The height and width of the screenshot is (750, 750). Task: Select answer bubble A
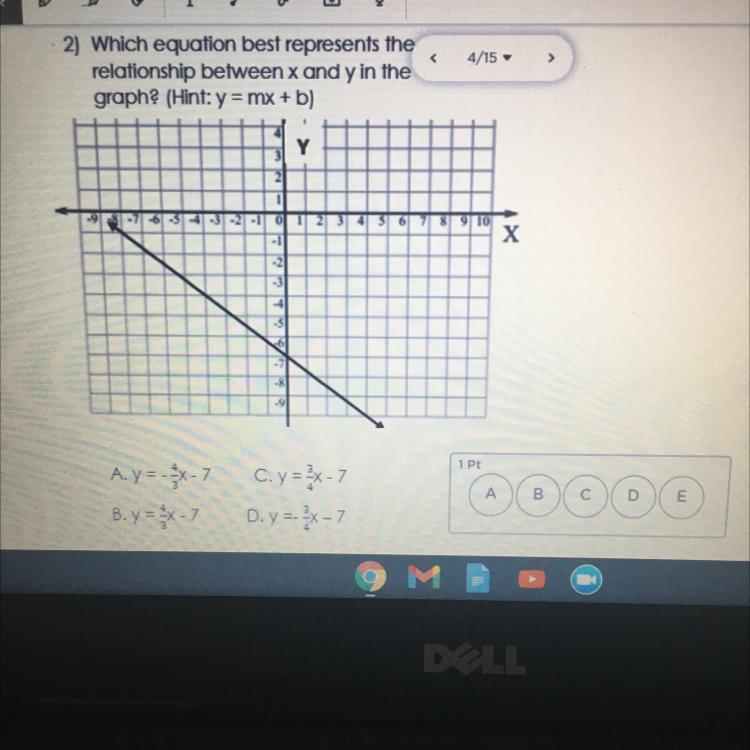click(x=491, y=494)
